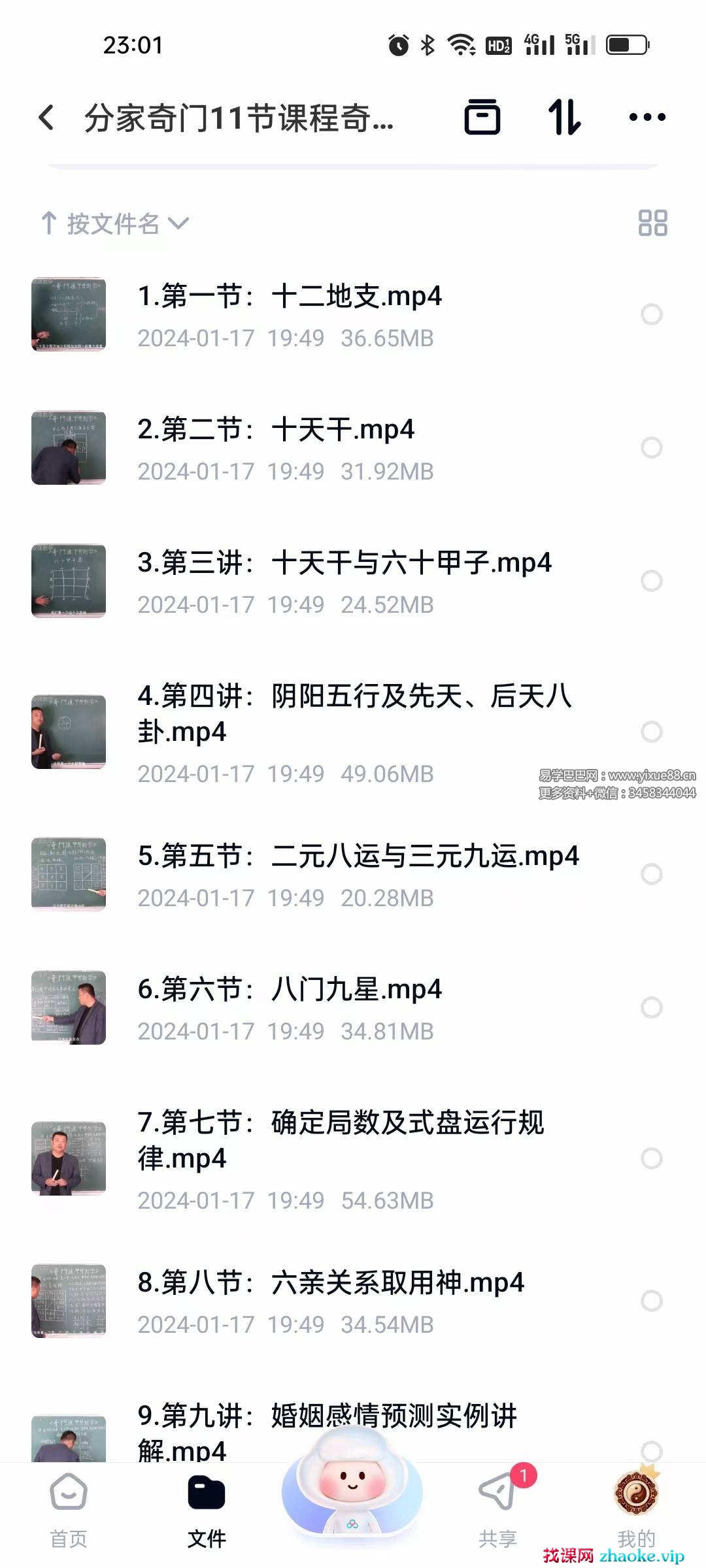Open the three-dot overflow menu
The width and height of the screenshot is (706, 1568).
pyautogui.click(x=647, y=118)
